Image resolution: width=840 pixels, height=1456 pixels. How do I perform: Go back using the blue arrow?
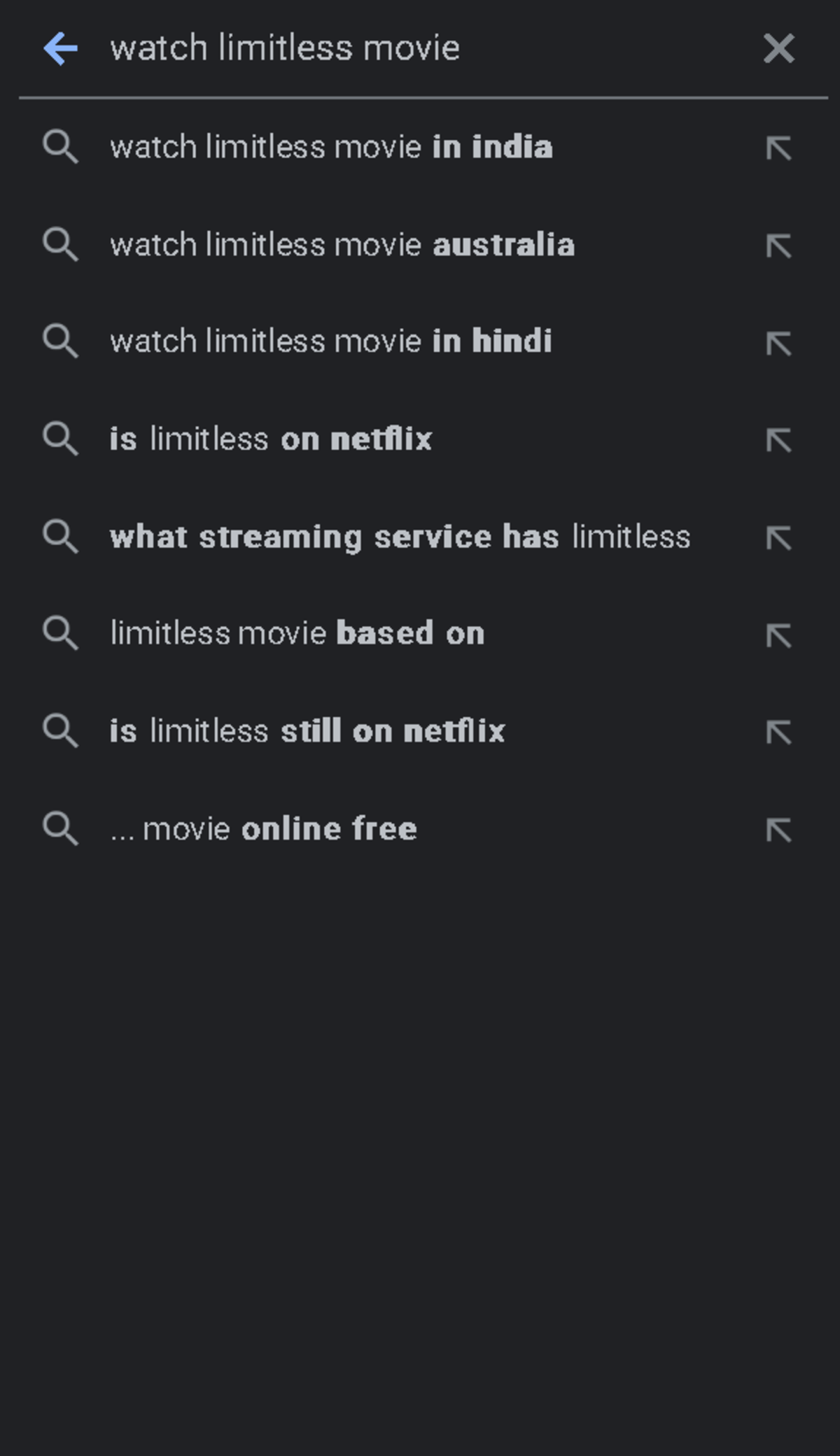(61, 49)
